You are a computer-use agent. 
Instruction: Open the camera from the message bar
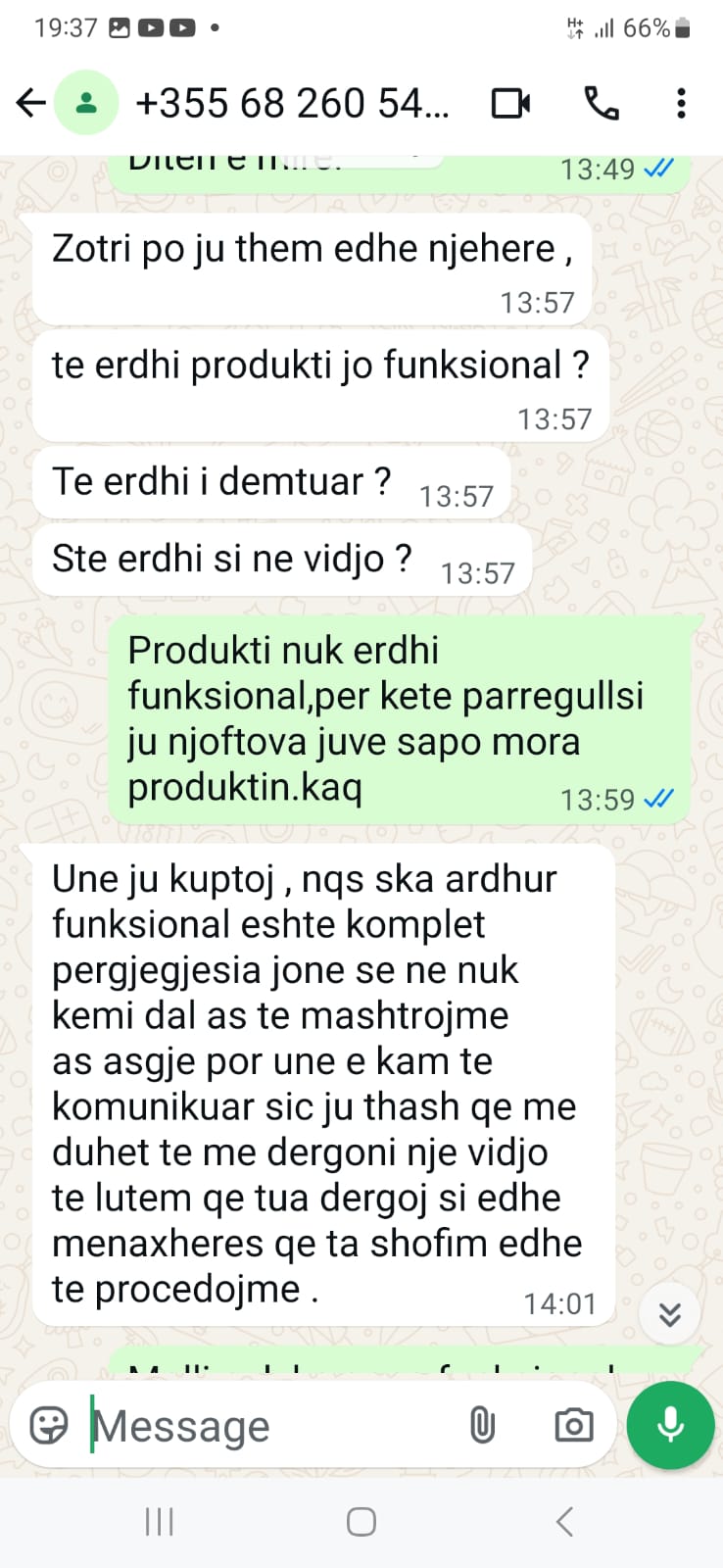573,1425
